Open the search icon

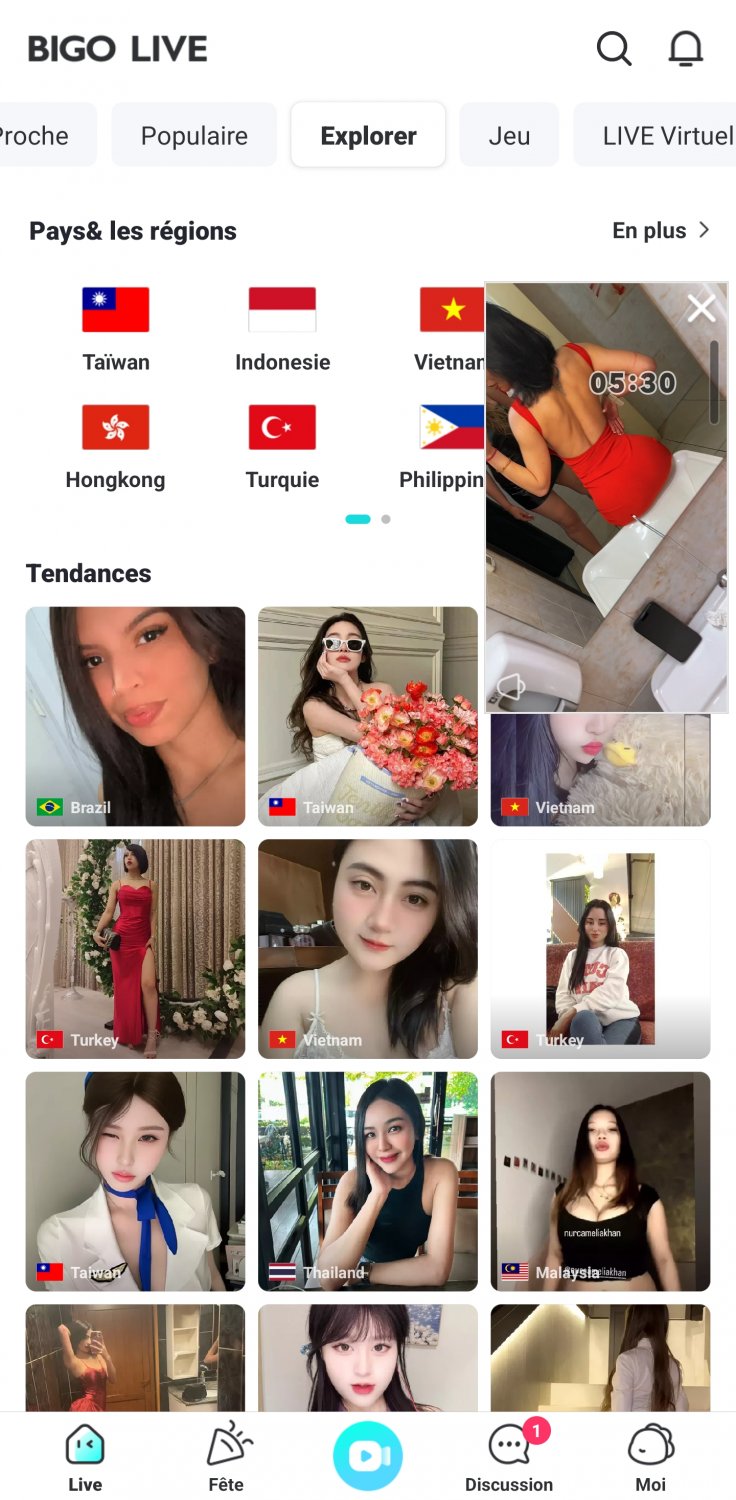click(x=614, y=48)
